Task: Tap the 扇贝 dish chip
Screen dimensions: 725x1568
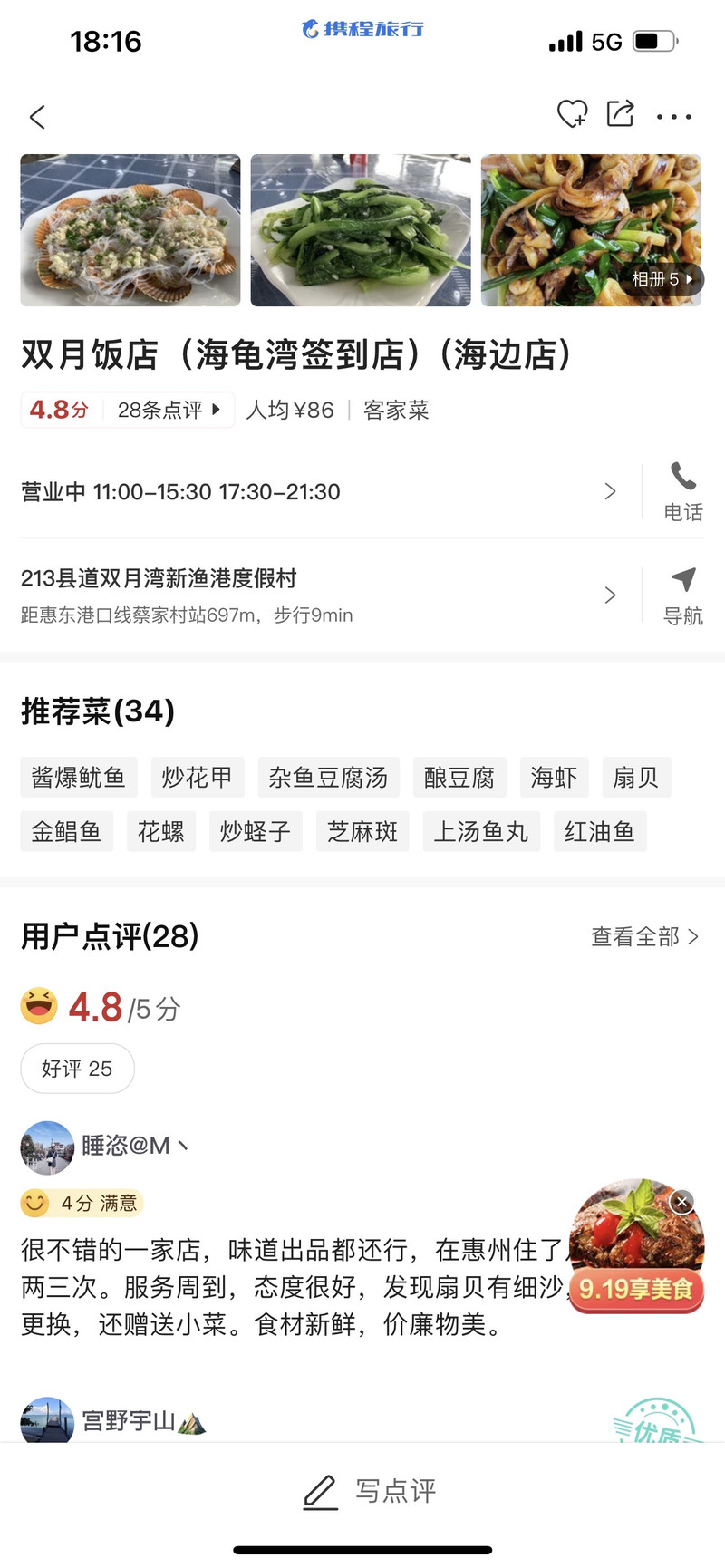Action: [635, 778]
